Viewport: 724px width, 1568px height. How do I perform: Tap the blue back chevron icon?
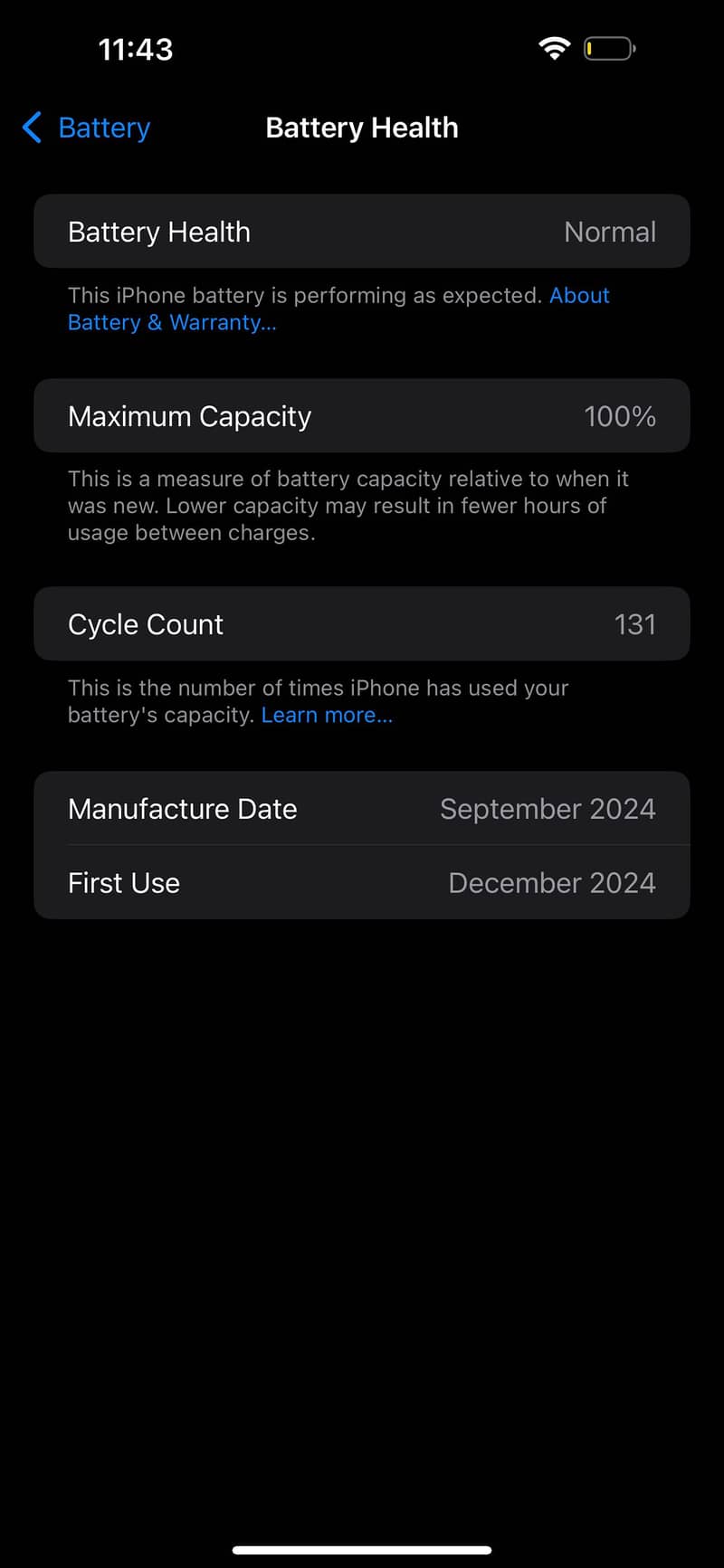[32, 128]
